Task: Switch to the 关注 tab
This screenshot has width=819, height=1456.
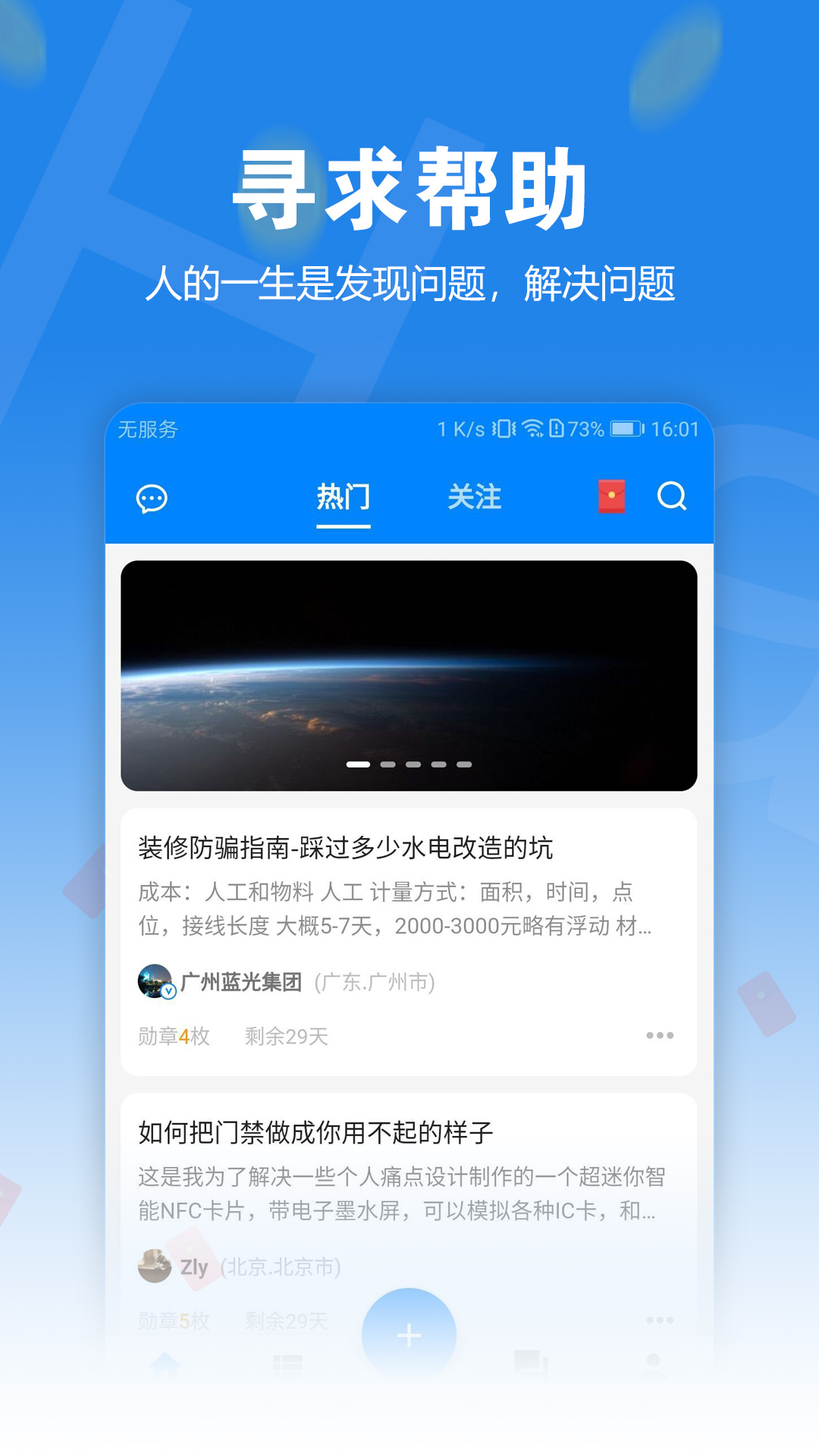Action: coord(475,497)
